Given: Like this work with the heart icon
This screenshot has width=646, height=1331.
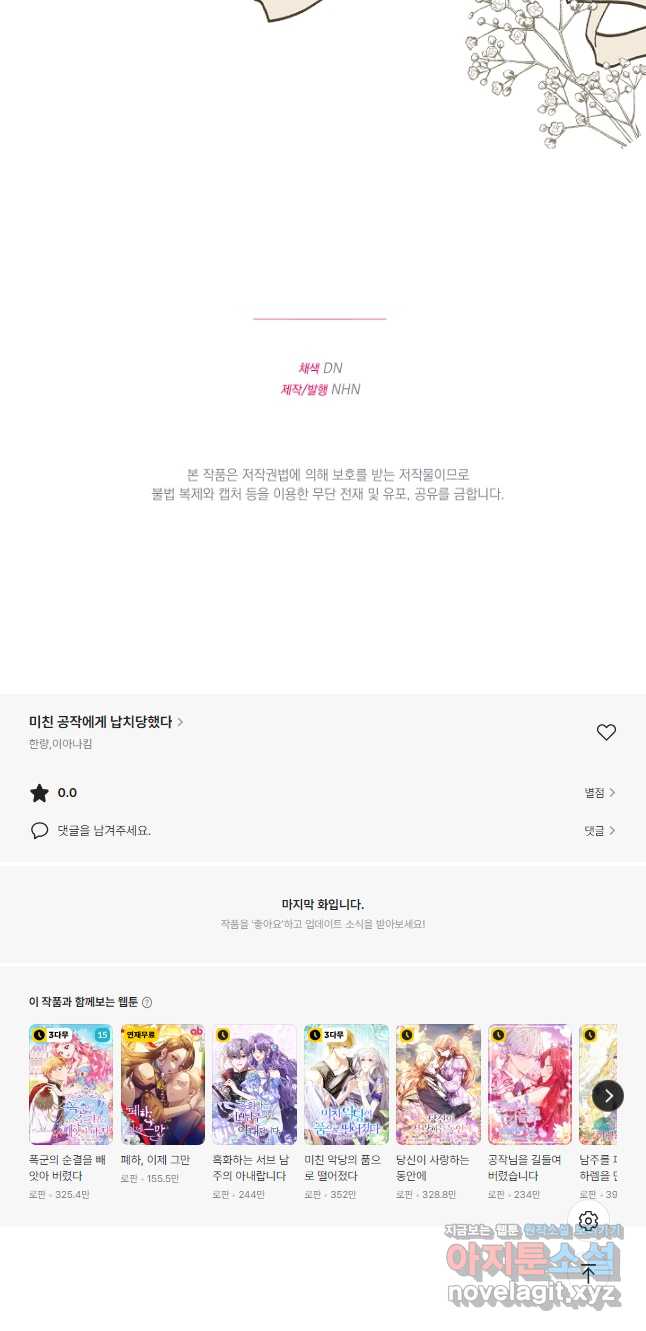Looking at the screenshot, I should point(606,732).
